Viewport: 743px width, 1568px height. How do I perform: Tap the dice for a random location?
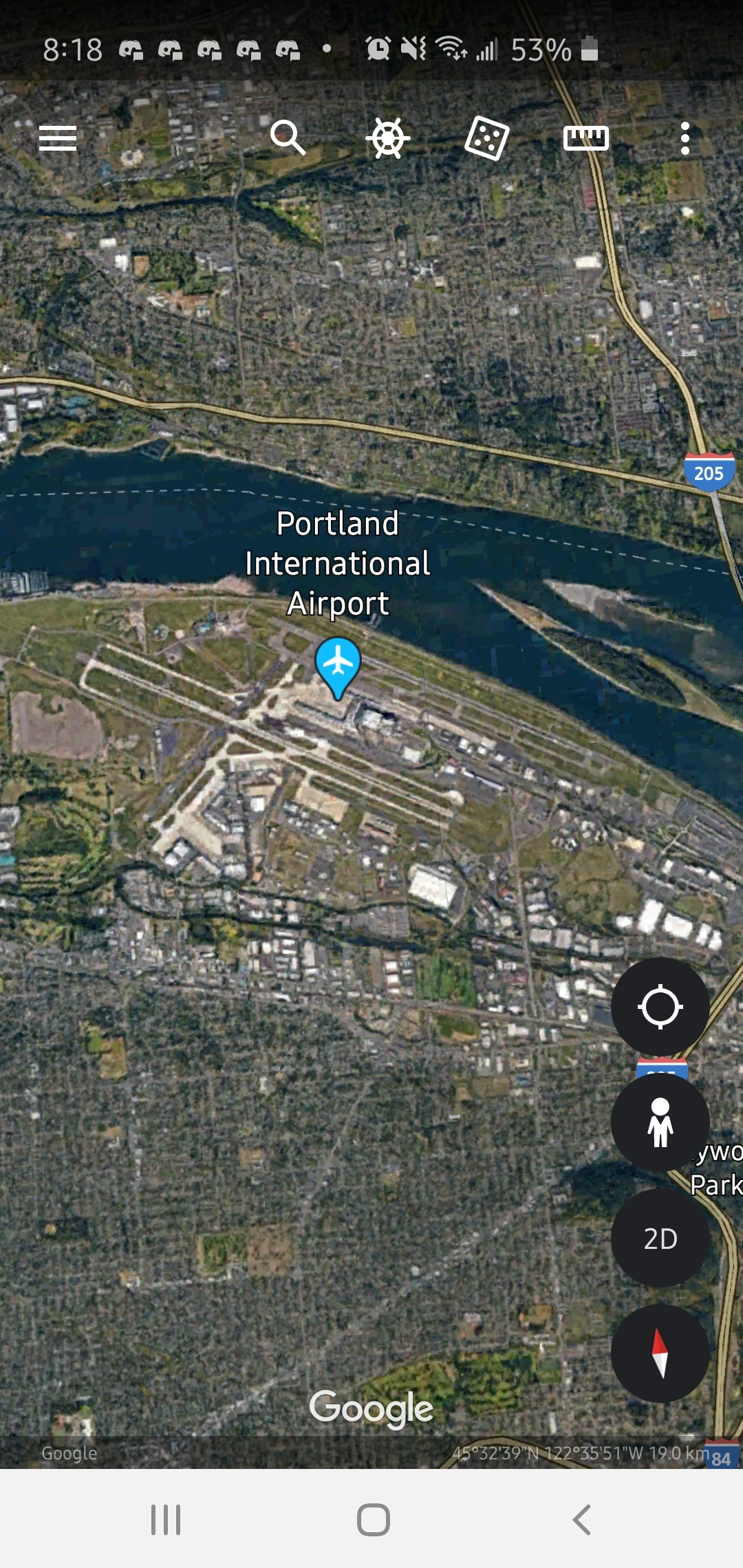click(486, 138)
